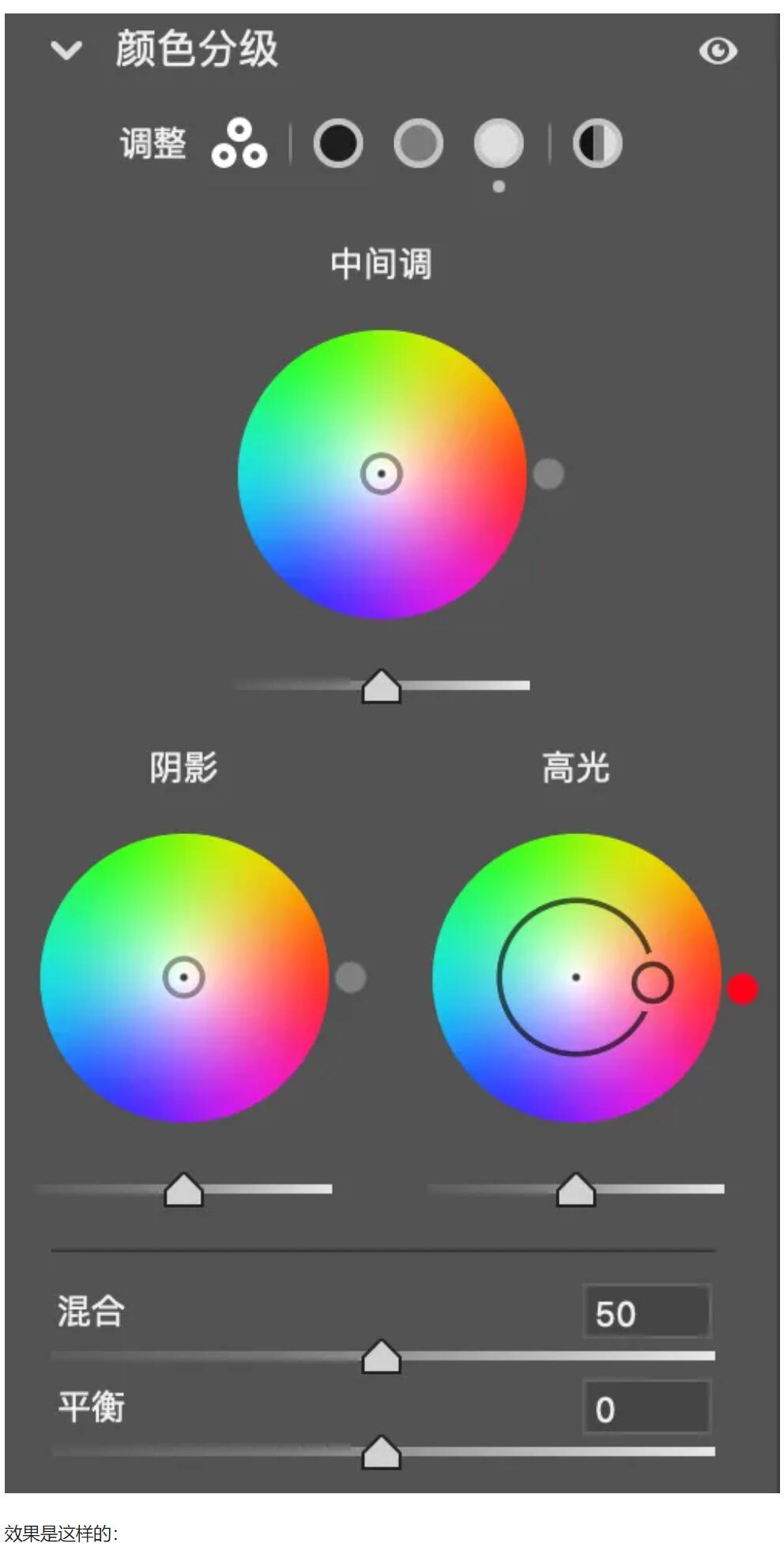Tap the red swatch beside the 高光 wheel
The width and height of the screenshot is (784, 1547).
click(743, 989)
